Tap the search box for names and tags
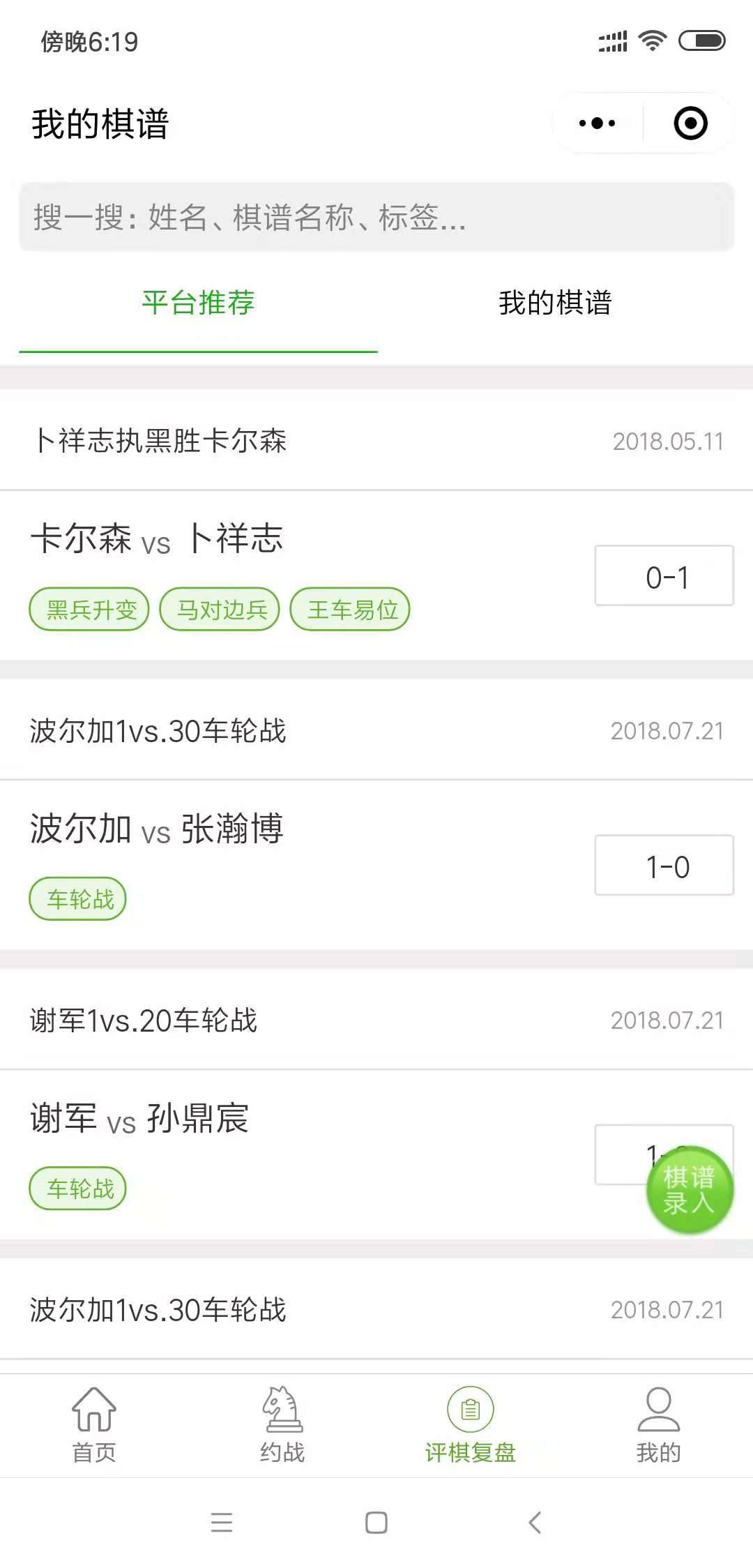Viewport: 753px width, 1568px height. (x=376, y=217)
